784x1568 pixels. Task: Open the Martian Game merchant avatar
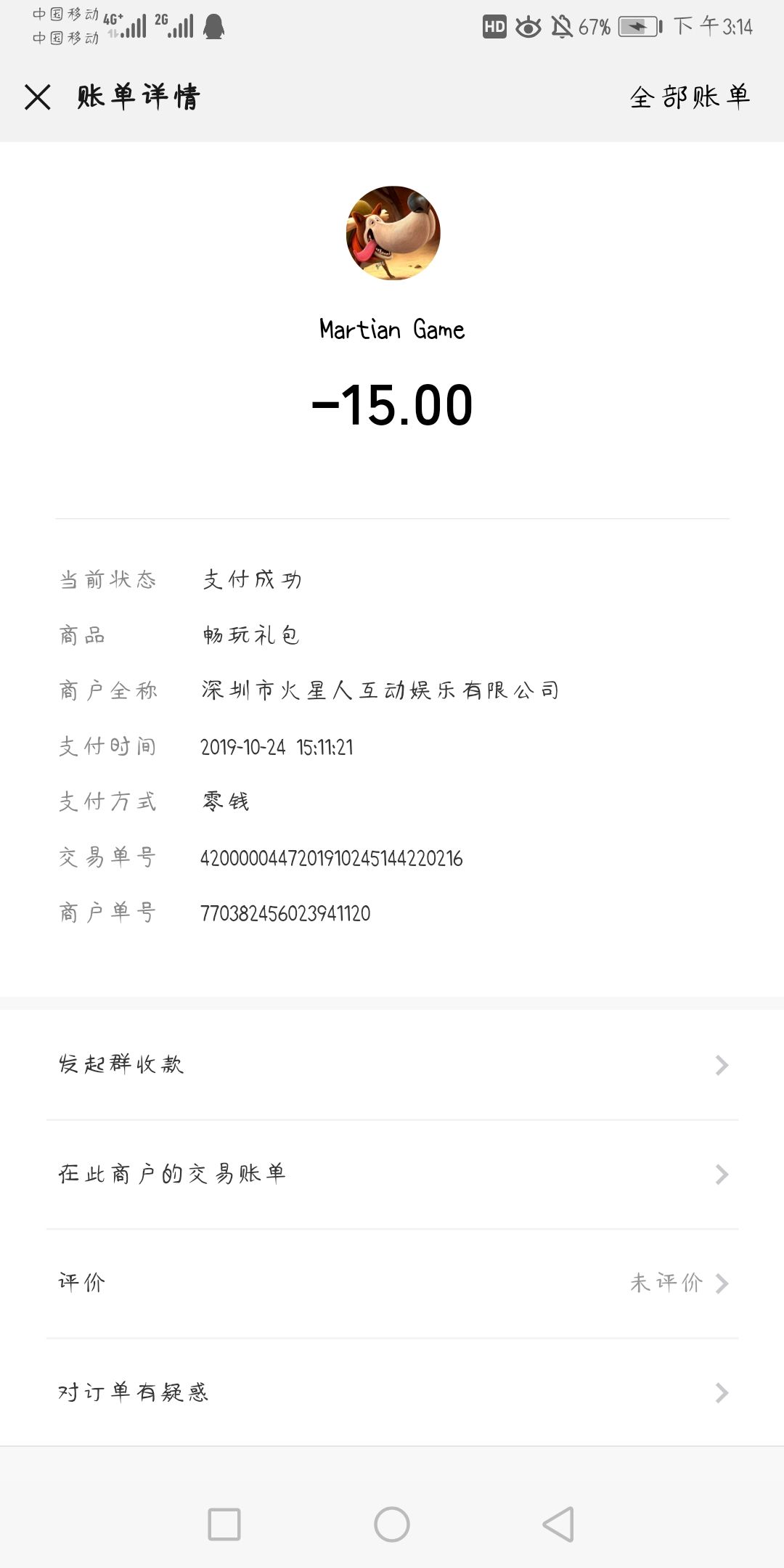point(392,234)
